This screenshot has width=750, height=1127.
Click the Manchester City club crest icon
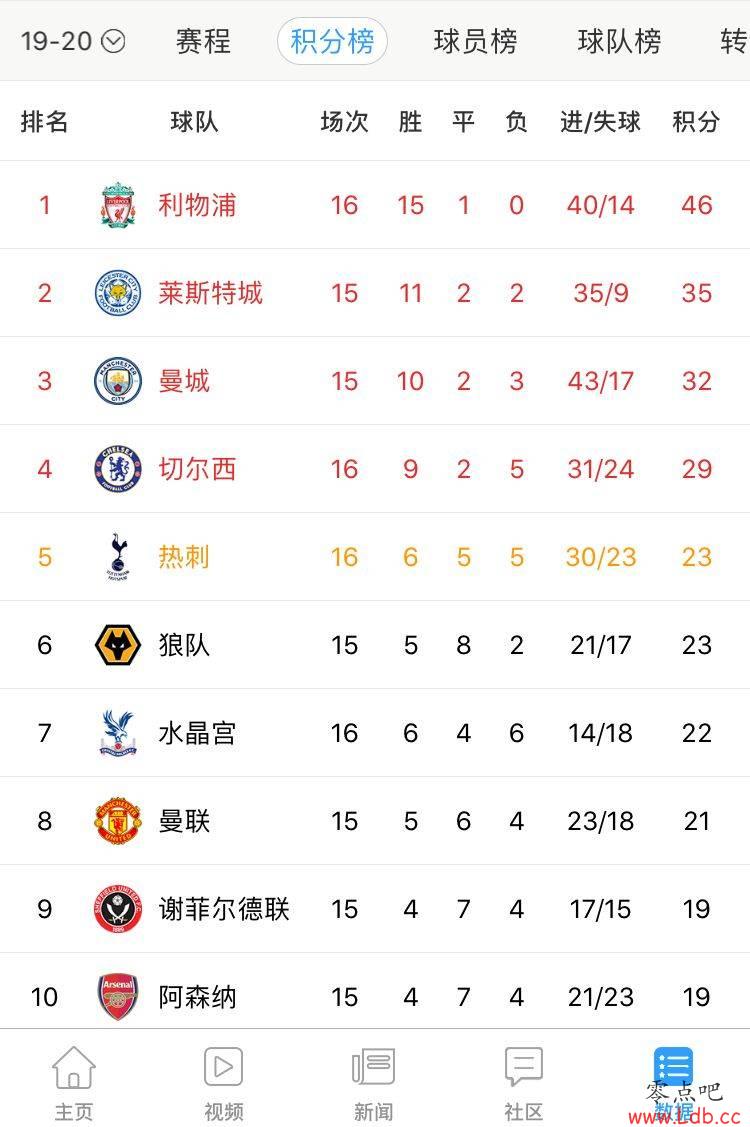(119, 381)
